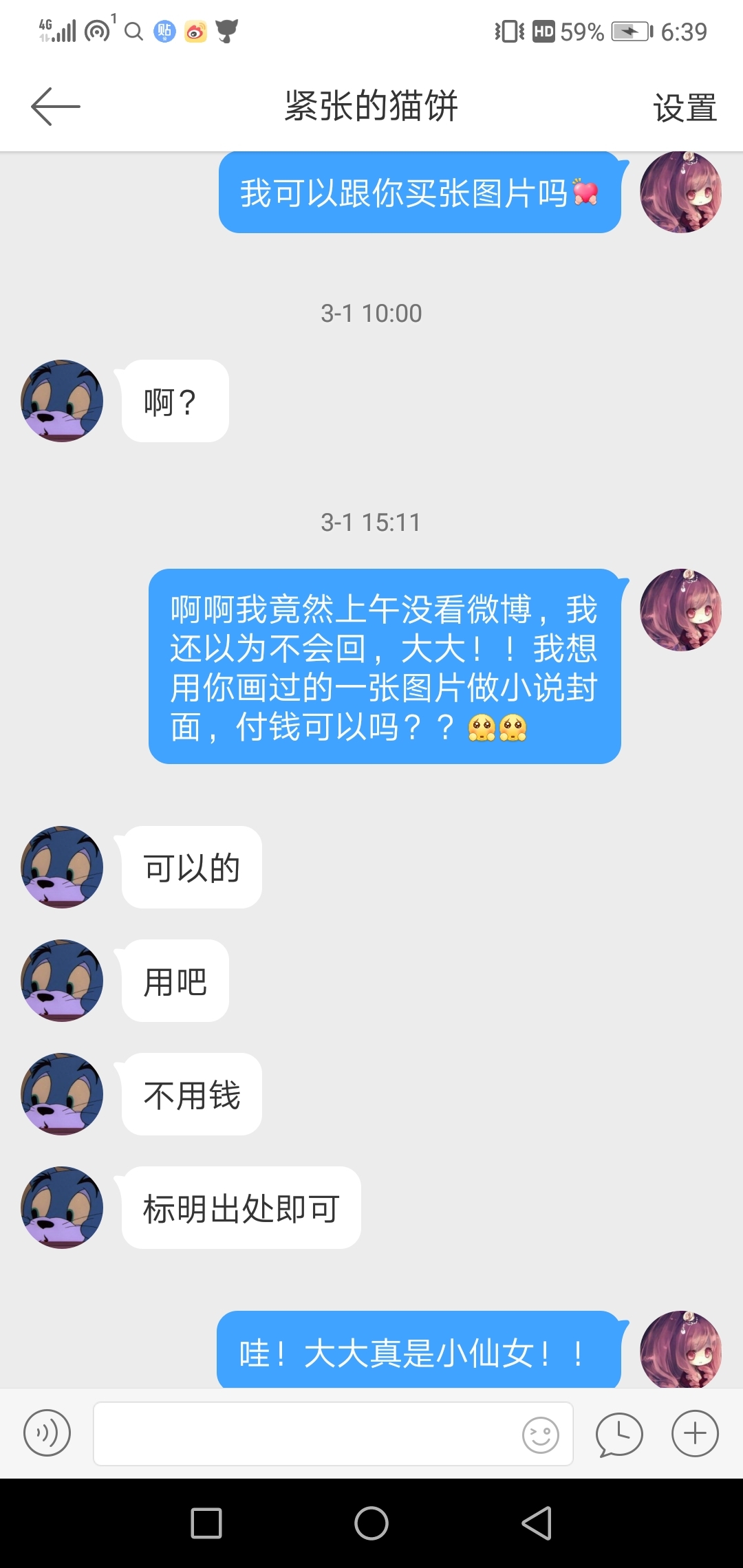Switch to voice message input
Screen dimensions: 743x1568
coord(47,1433)
